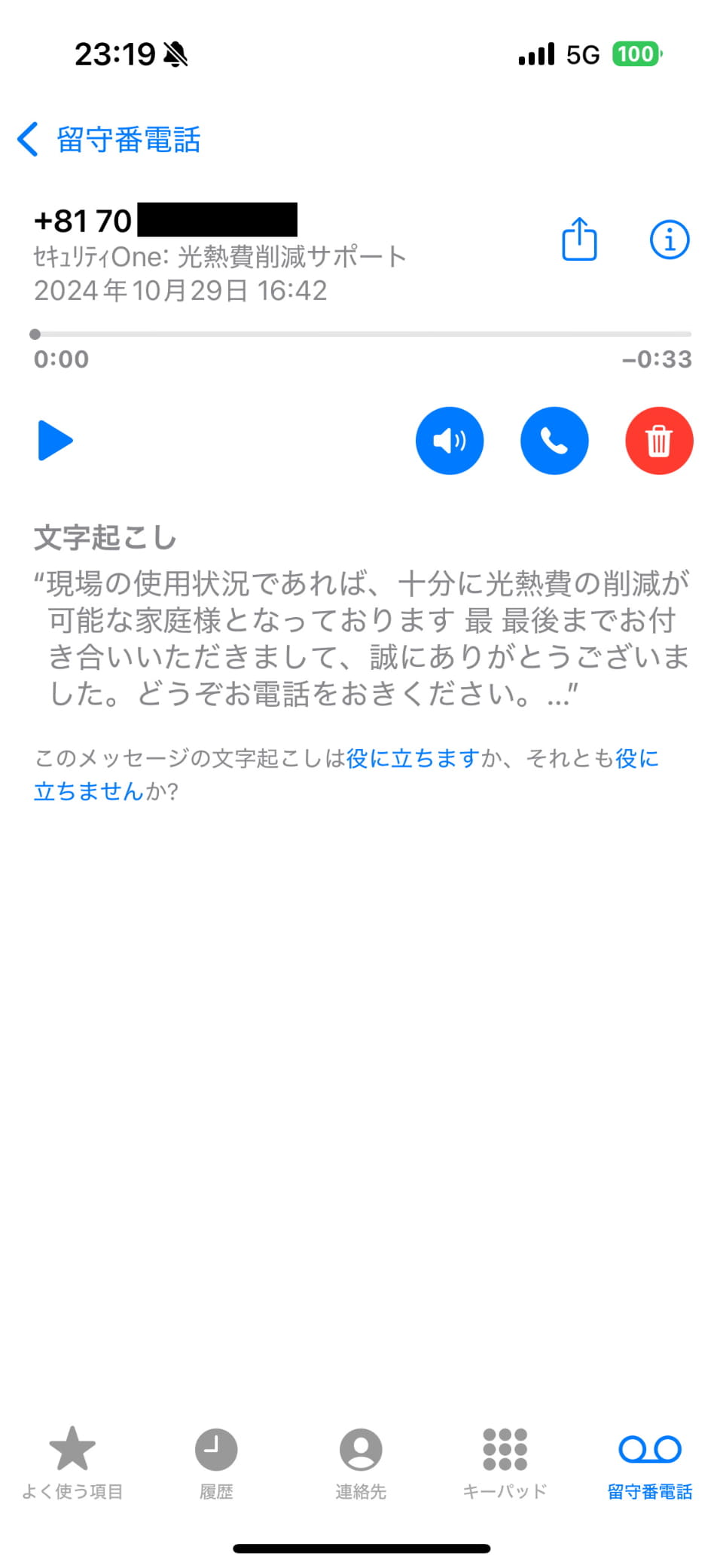Select the 留守番電話 voicemail tab

coord(649,1448)
